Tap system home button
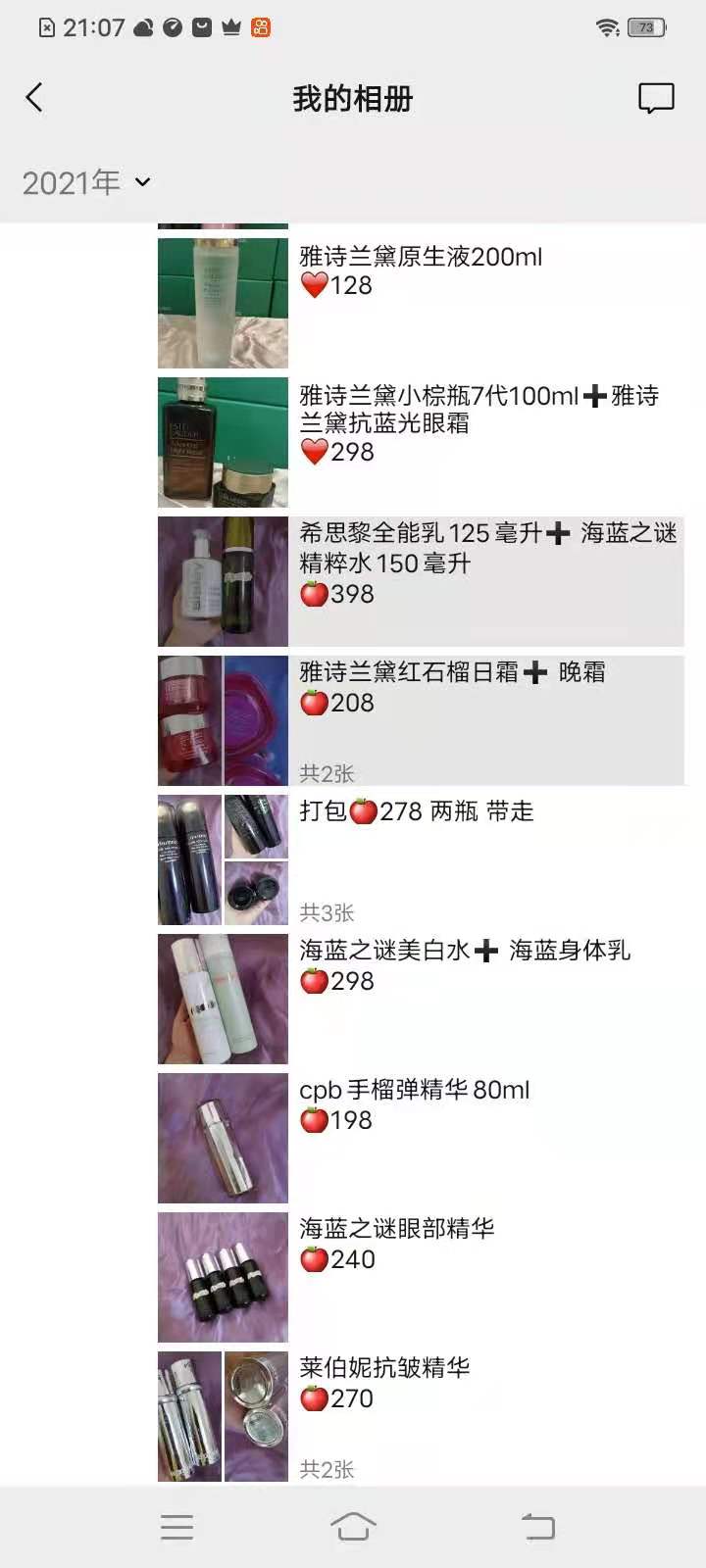Screen dimensions: 706x1568 click(x=353, y=1526)
